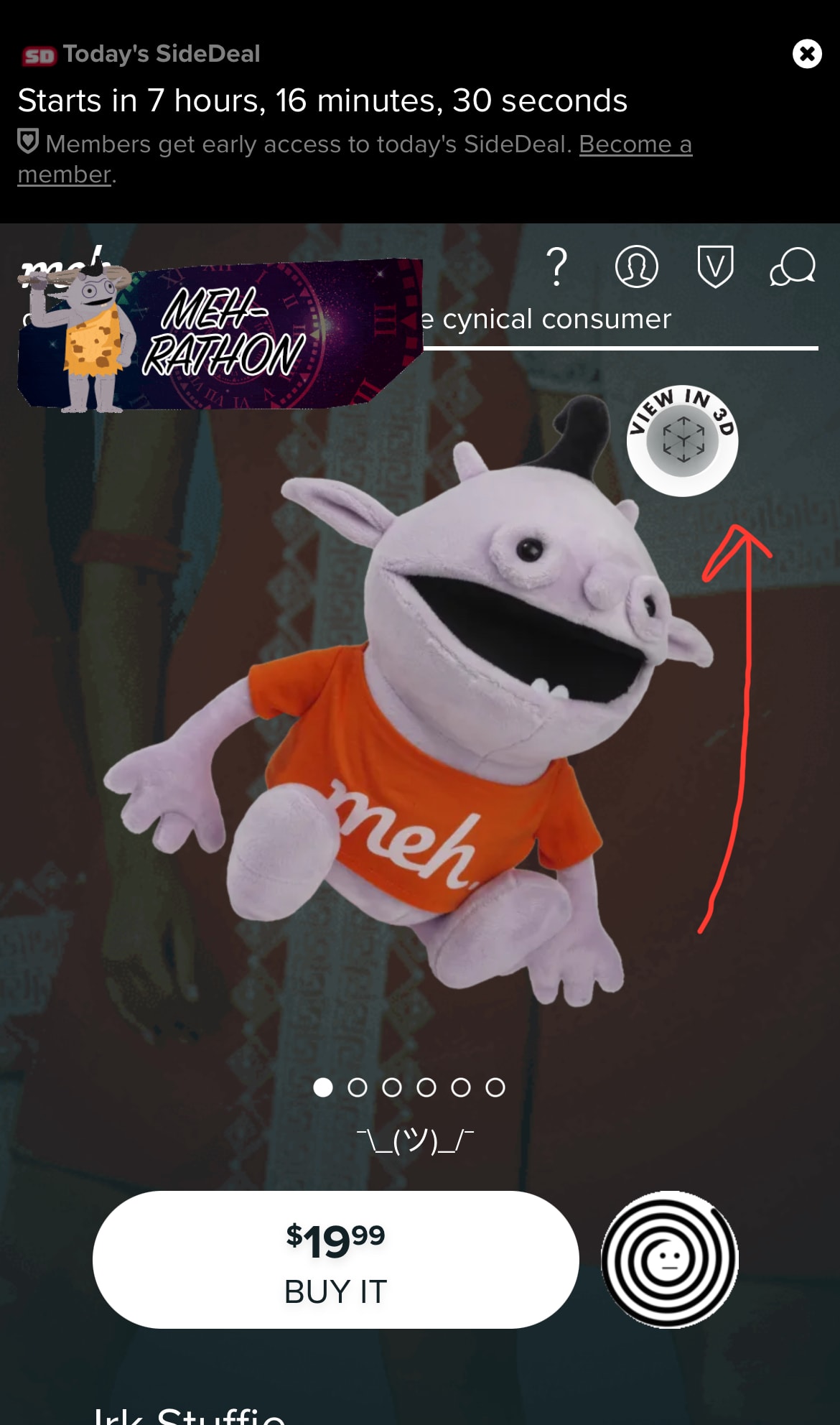This screenshot has width=840, height=1425.
Task: Open the membership shield icon
Action: point(715,267)
